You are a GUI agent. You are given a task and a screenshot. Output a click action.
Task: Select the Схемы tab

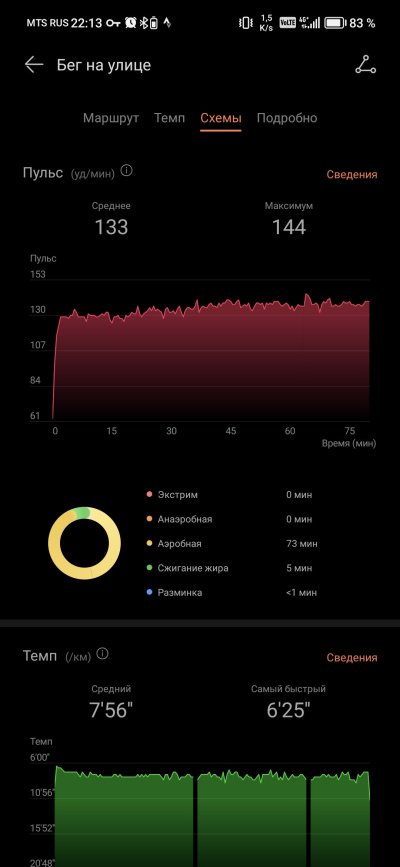point(221,118)
